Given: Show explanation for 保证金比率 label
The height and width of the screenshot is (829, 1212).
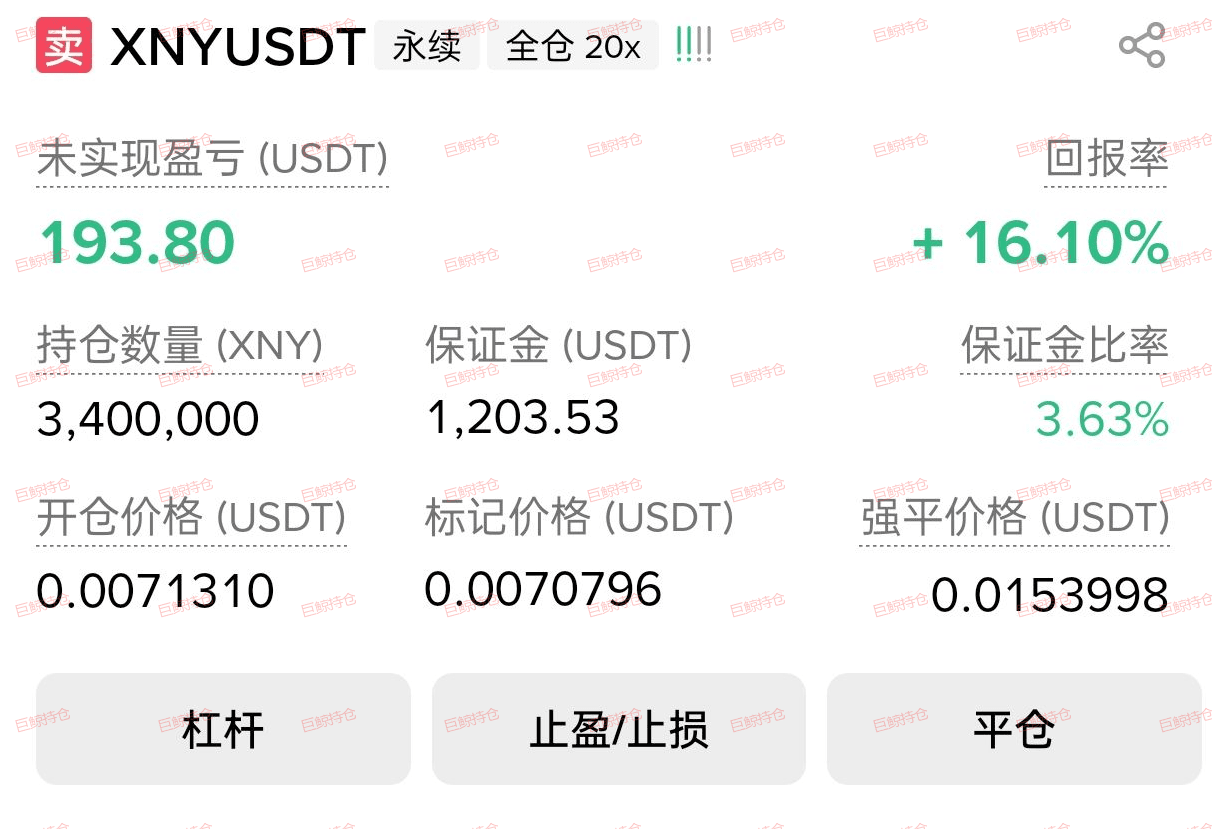Looking at the screenshot, I should click(1064, 346).
